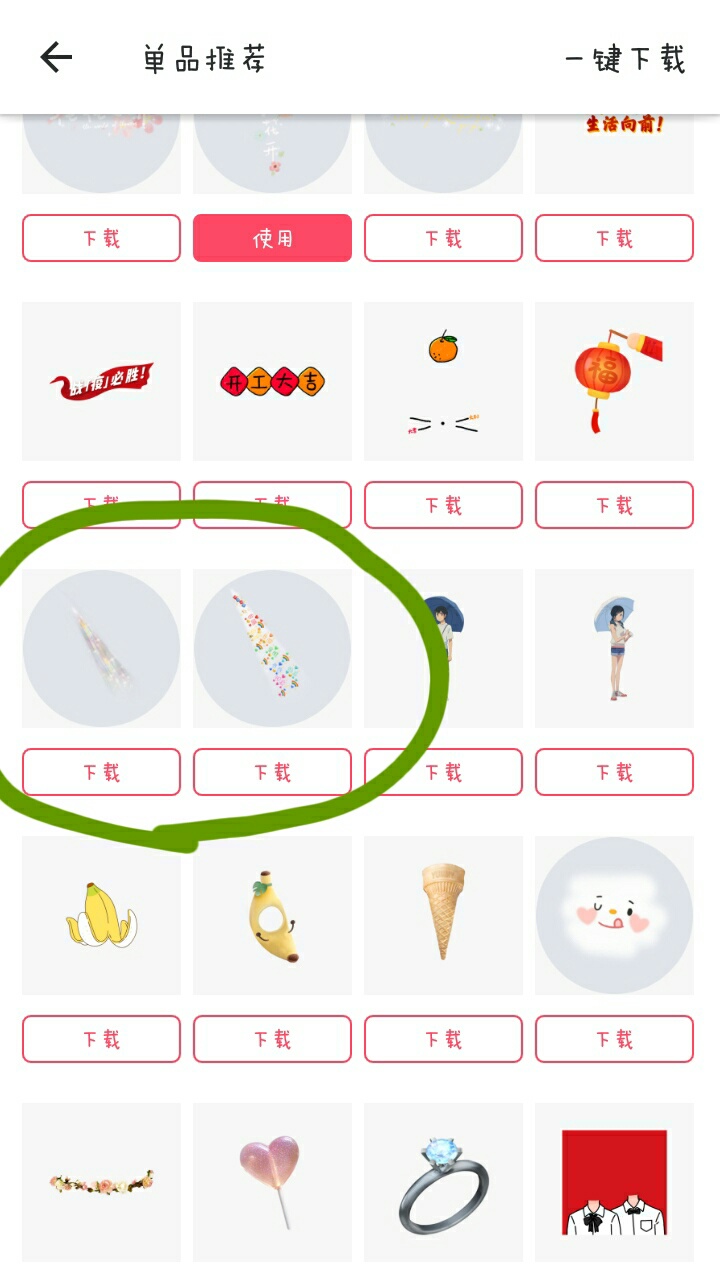This screenshot has height=1280, width=720.
Task: Open the red ribbon banner sticker tile
Action: [x=101, y=381]
